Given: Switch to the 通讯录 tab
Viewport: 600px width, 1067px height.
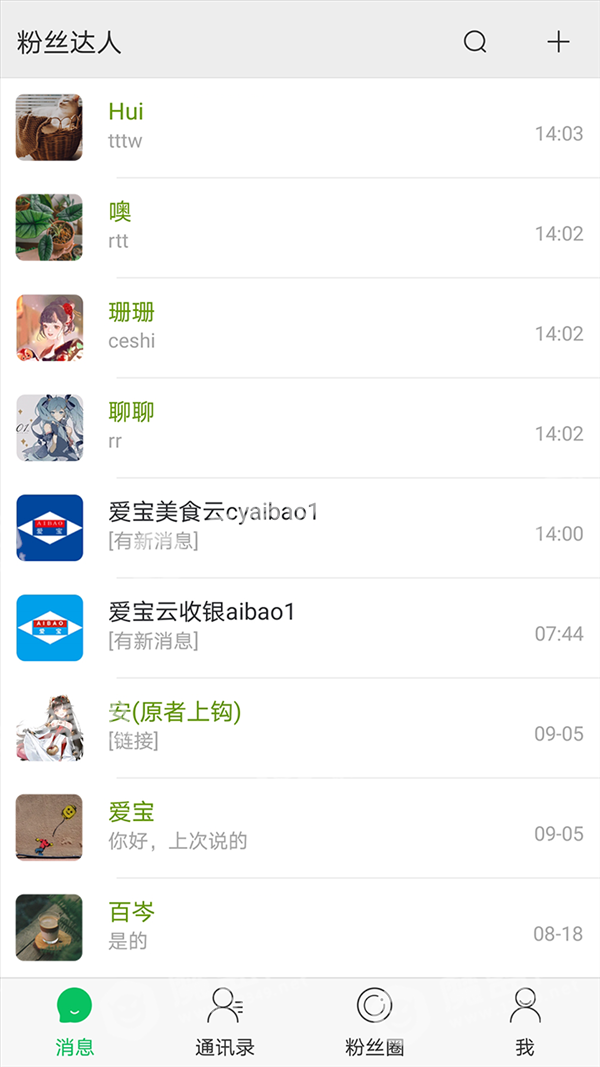Looking at the screenshot, I should pos(225,1023).
